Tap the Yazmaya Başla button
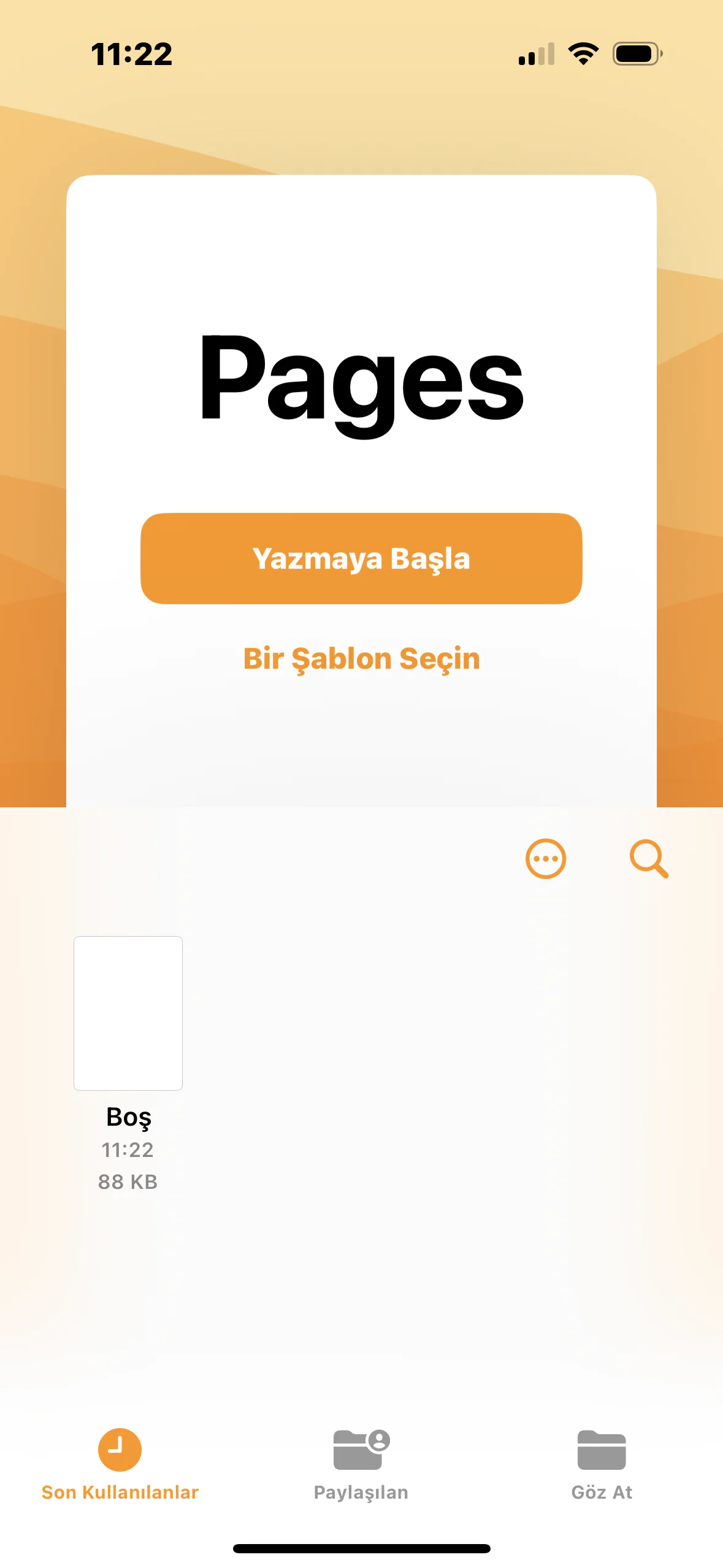This screenshot has width=723, height=1568. coord(361,558)
